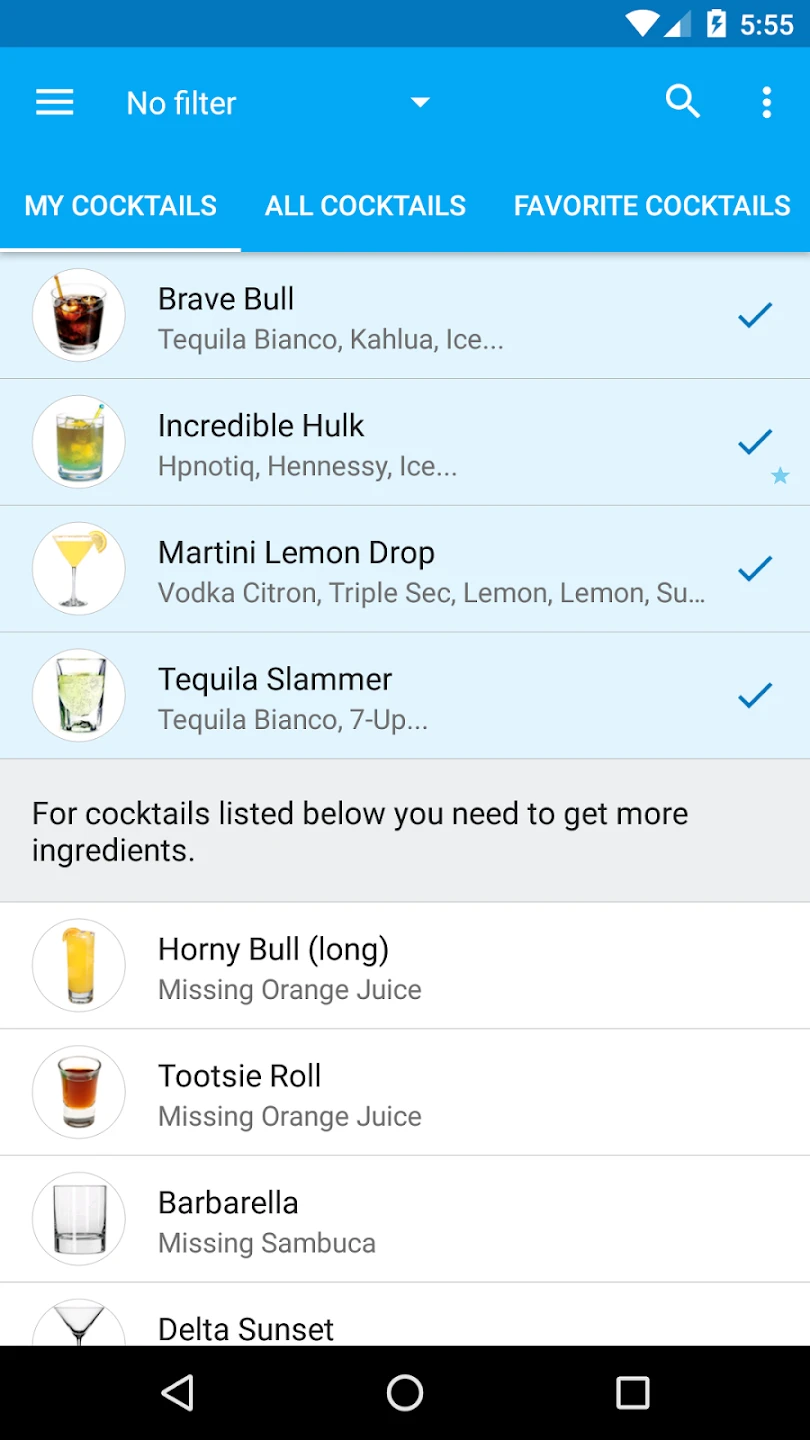This screenshot has height=1440, width=810.
Task: Go back using the system back button
Action: [x=177, y=1393]
